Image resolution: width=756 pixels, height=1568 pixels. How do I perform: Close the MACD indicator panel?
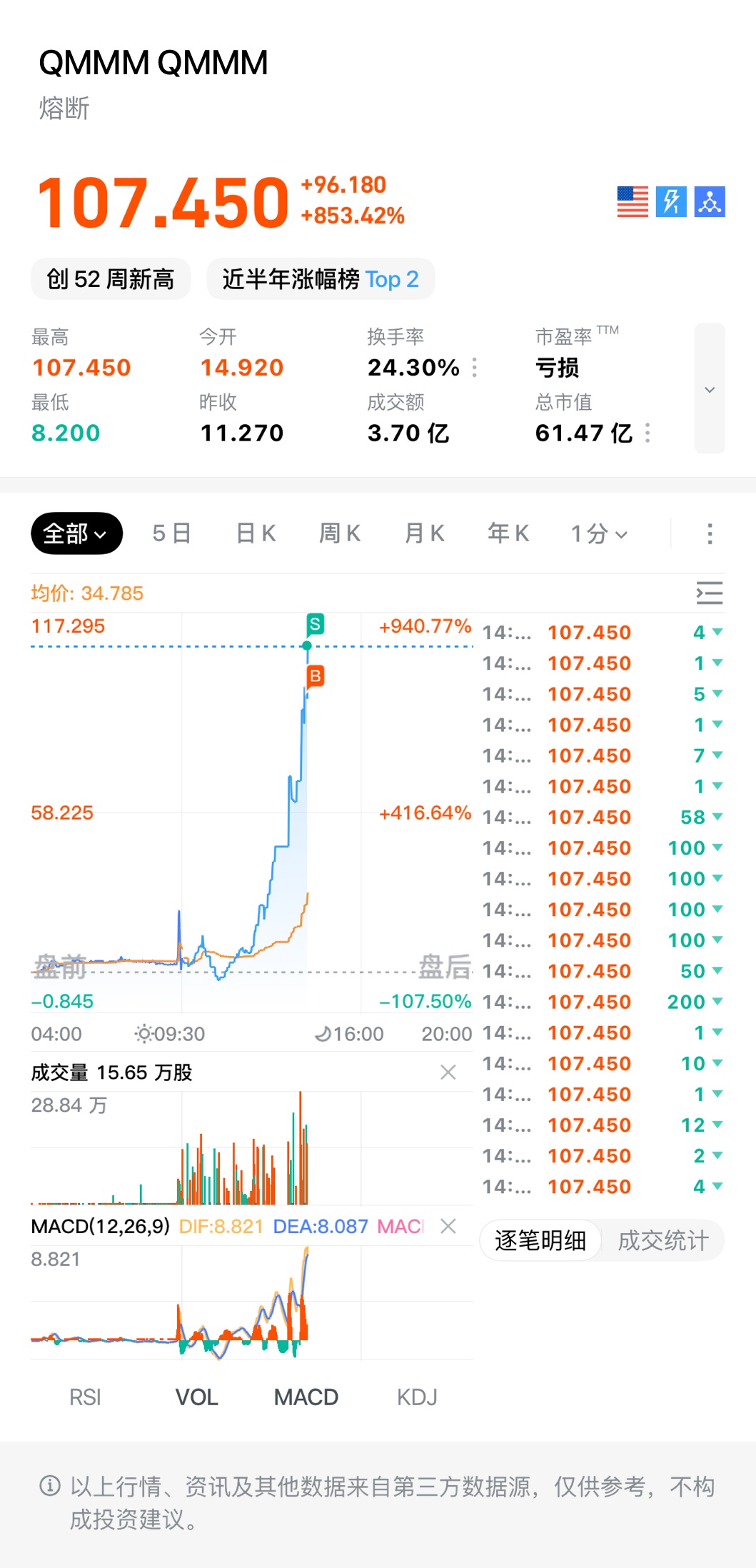click(x=448, y=1226)
